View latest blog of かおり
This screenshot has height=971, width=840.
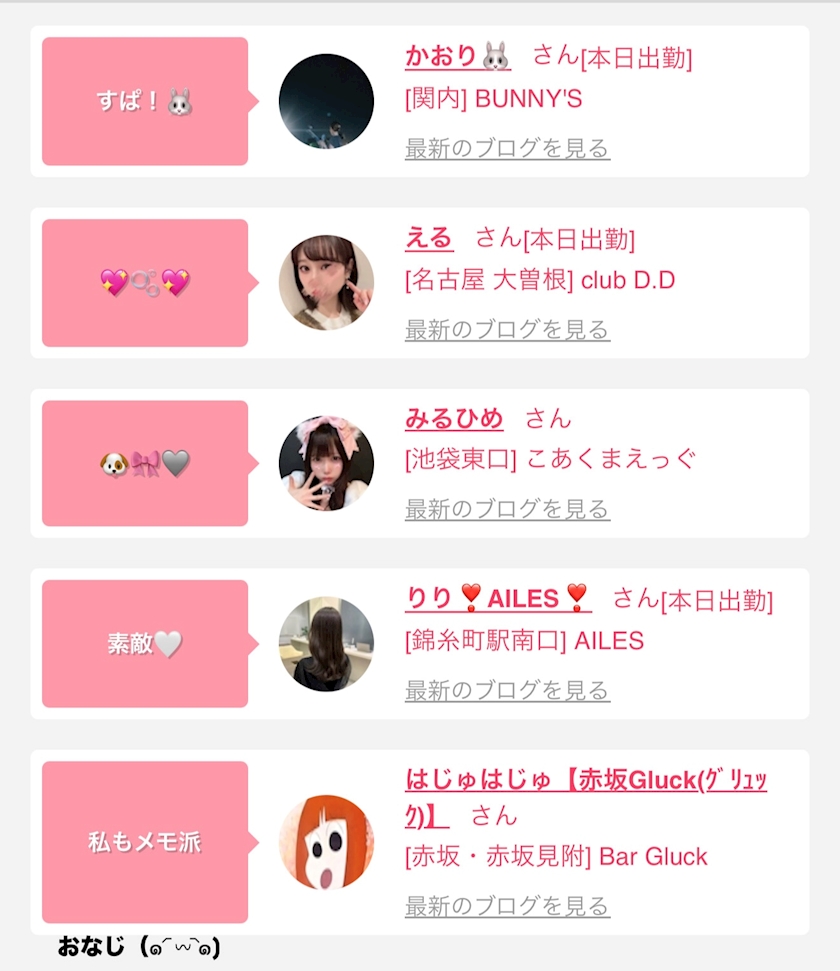point(507,149)
